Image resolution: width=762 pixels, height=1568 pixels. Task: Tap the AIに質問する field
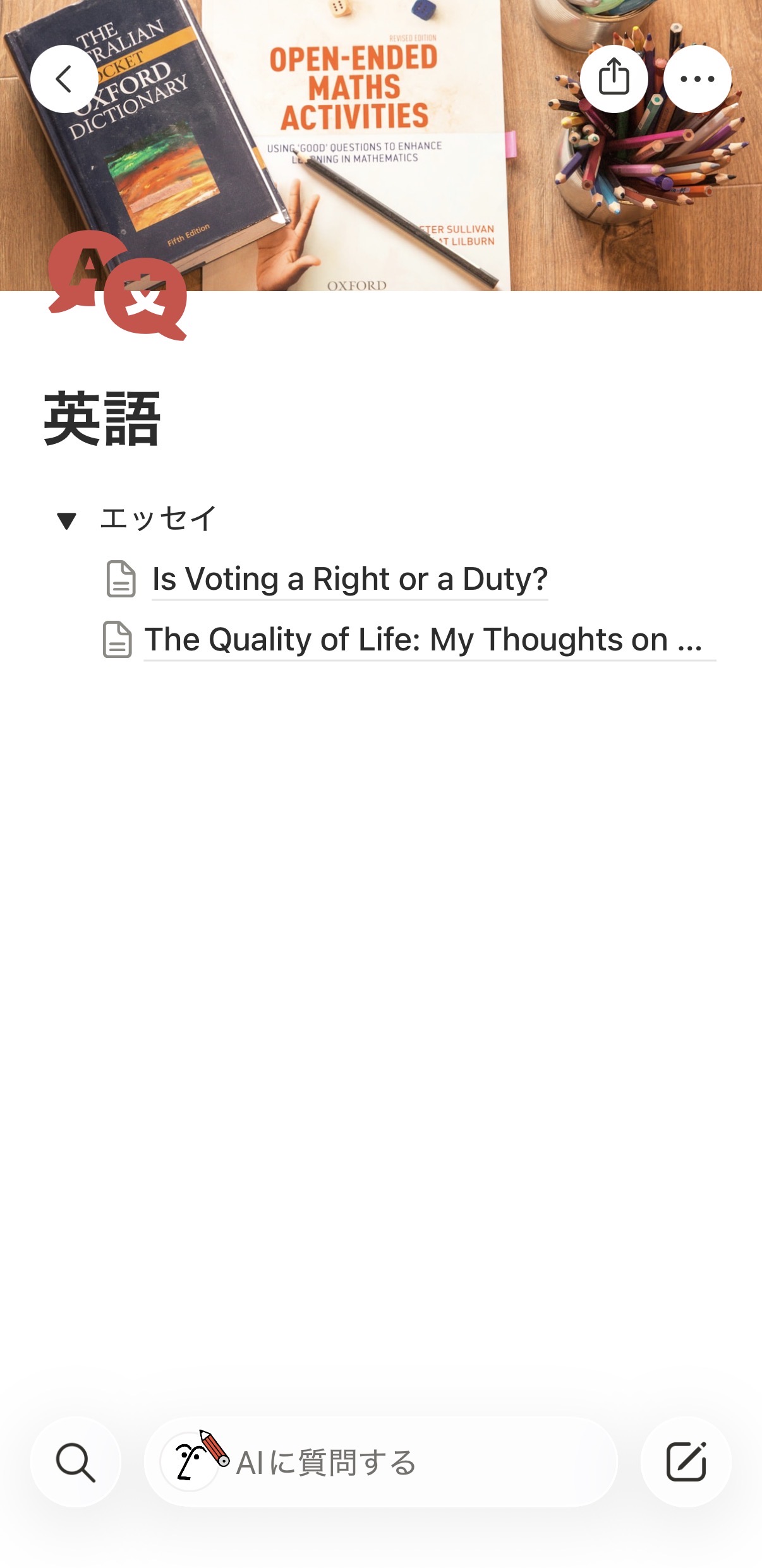(380, 1461)
